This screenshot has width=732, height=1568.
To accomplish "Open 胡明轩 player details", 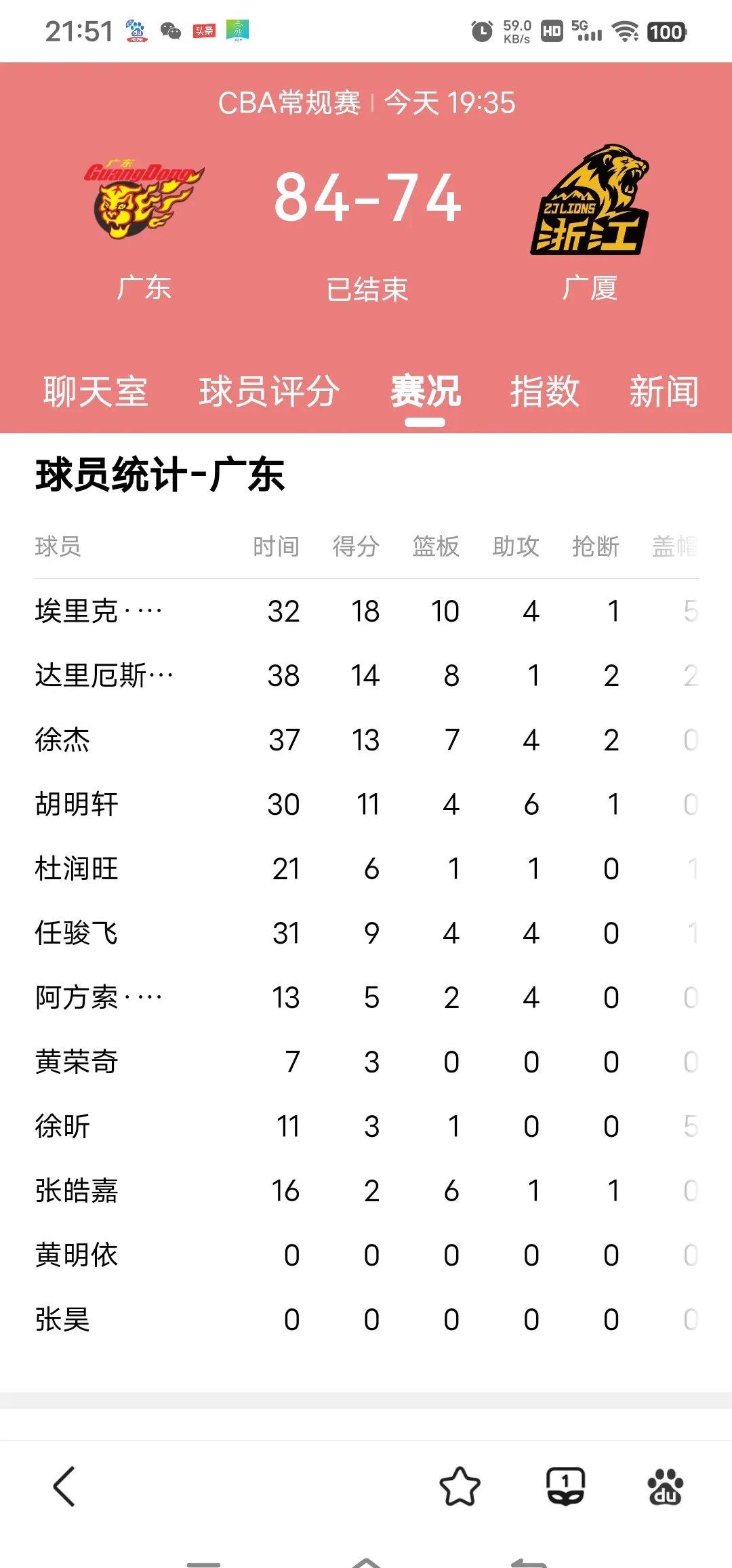I will 77,804.
